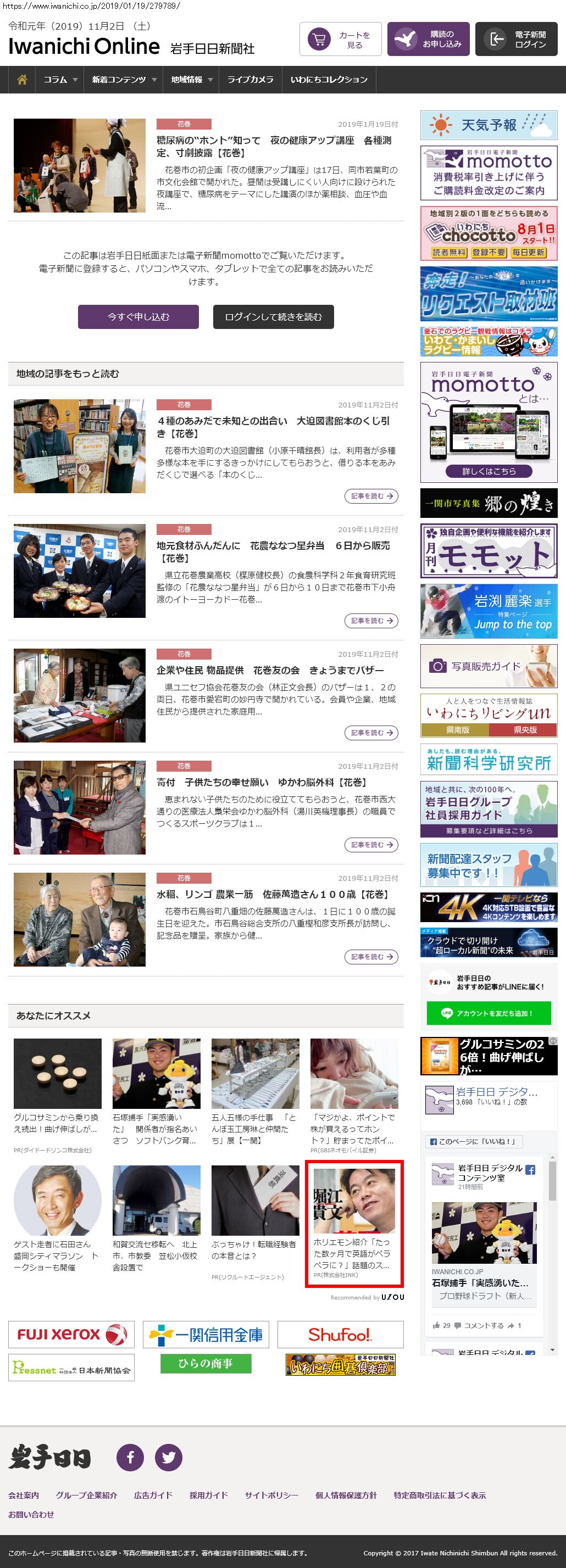Expand the 地域情報 menu
Image resolution: width=566 pixels, height=1568 pixels.
(x=191, y=80)
